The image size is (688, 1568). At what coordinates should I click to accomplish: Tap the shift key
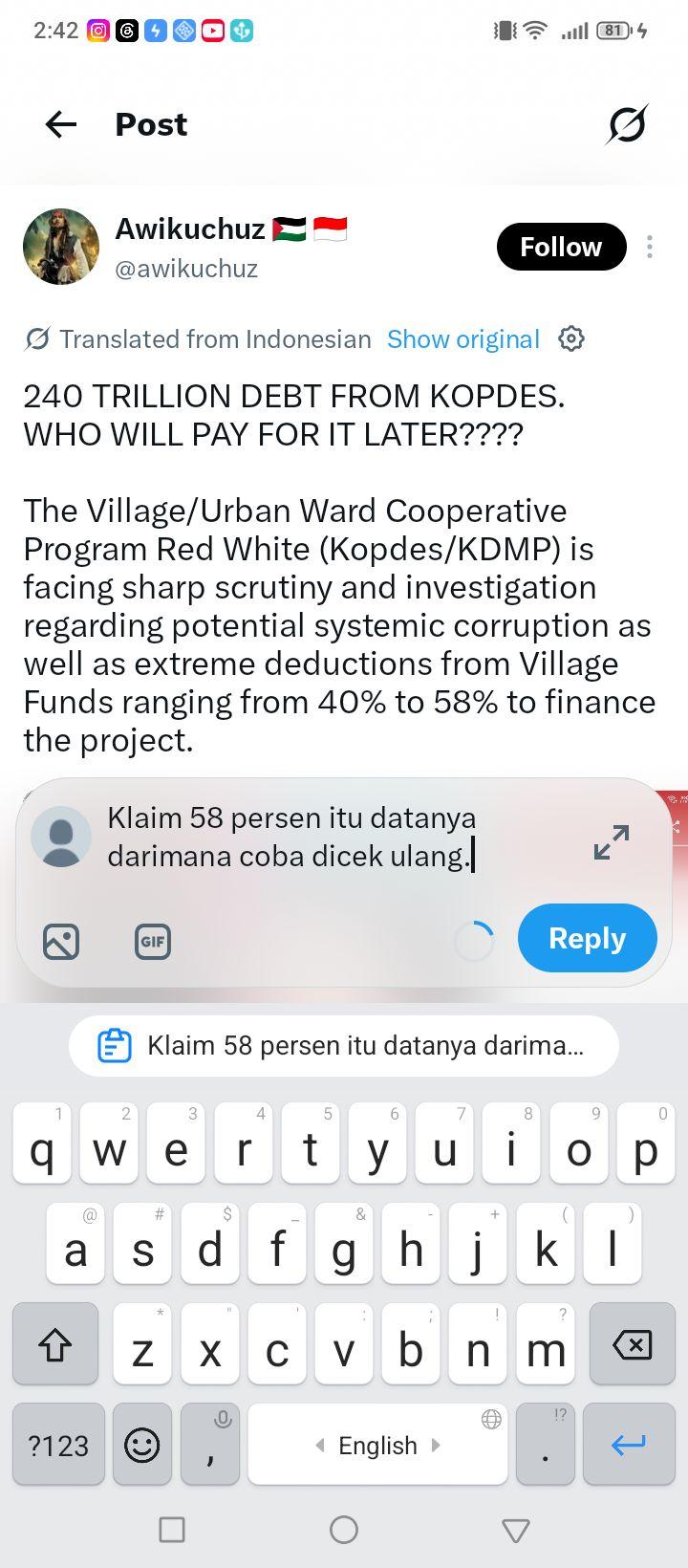click(54, 1344)
